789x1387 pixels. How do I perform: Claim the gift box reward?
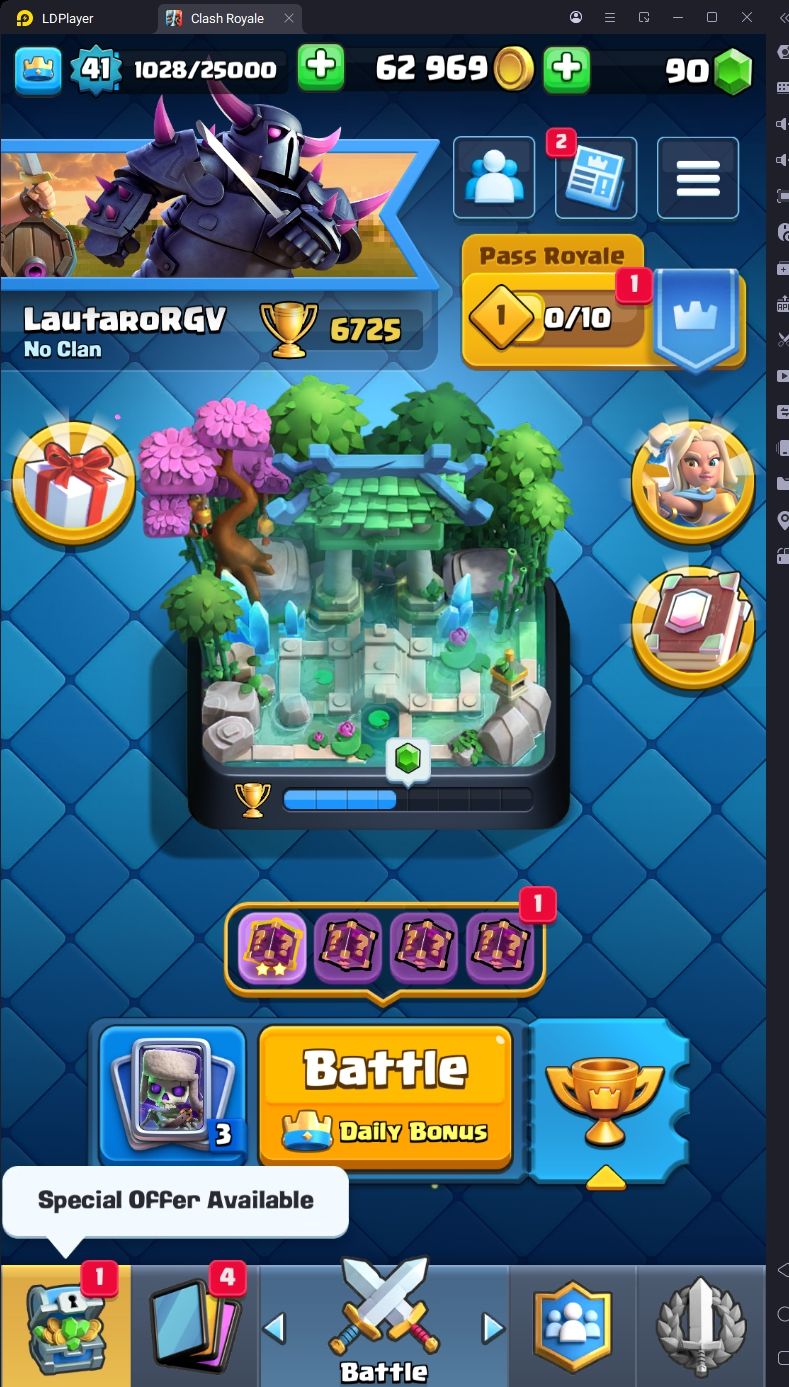(x=73, y=483)
